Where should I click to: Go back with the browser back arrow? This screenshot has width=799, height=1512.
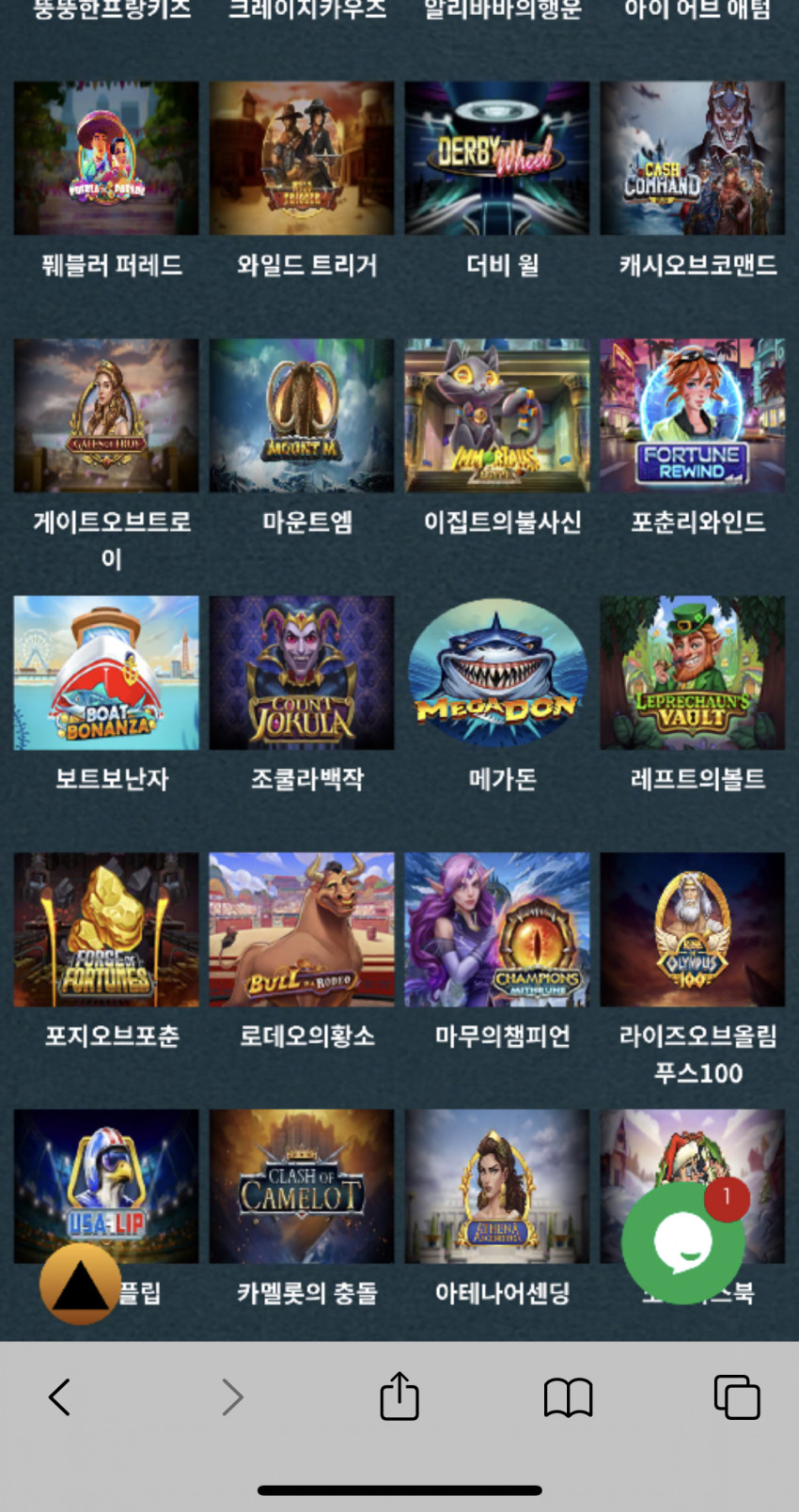(x=59, y=1397)
